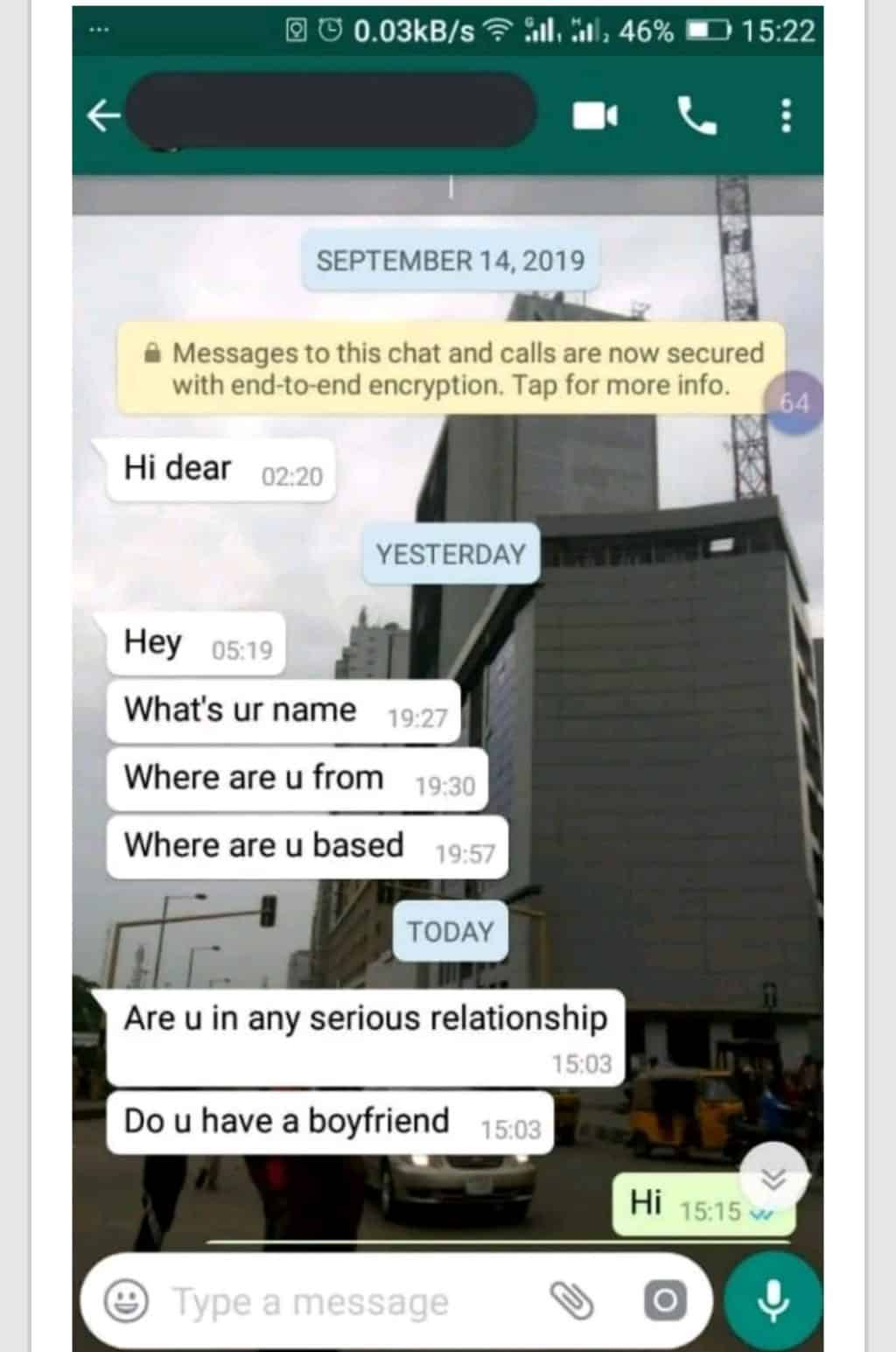
Task: Open the redacted contact's profile header
Action: [x=332, y=111]
